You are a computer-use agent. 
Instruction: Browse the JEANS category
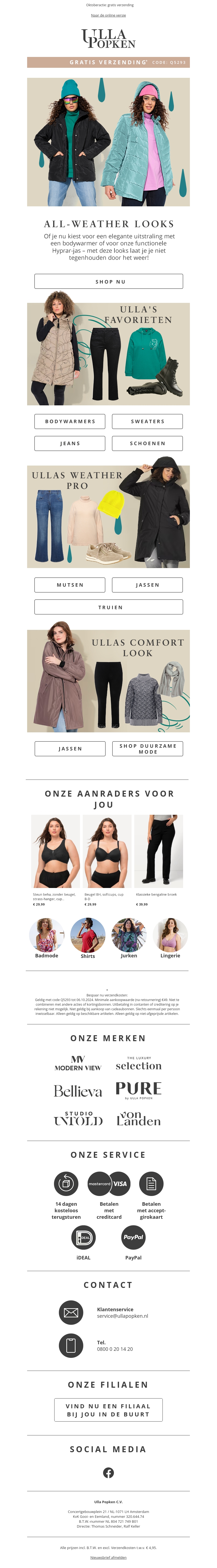[70, 443]
